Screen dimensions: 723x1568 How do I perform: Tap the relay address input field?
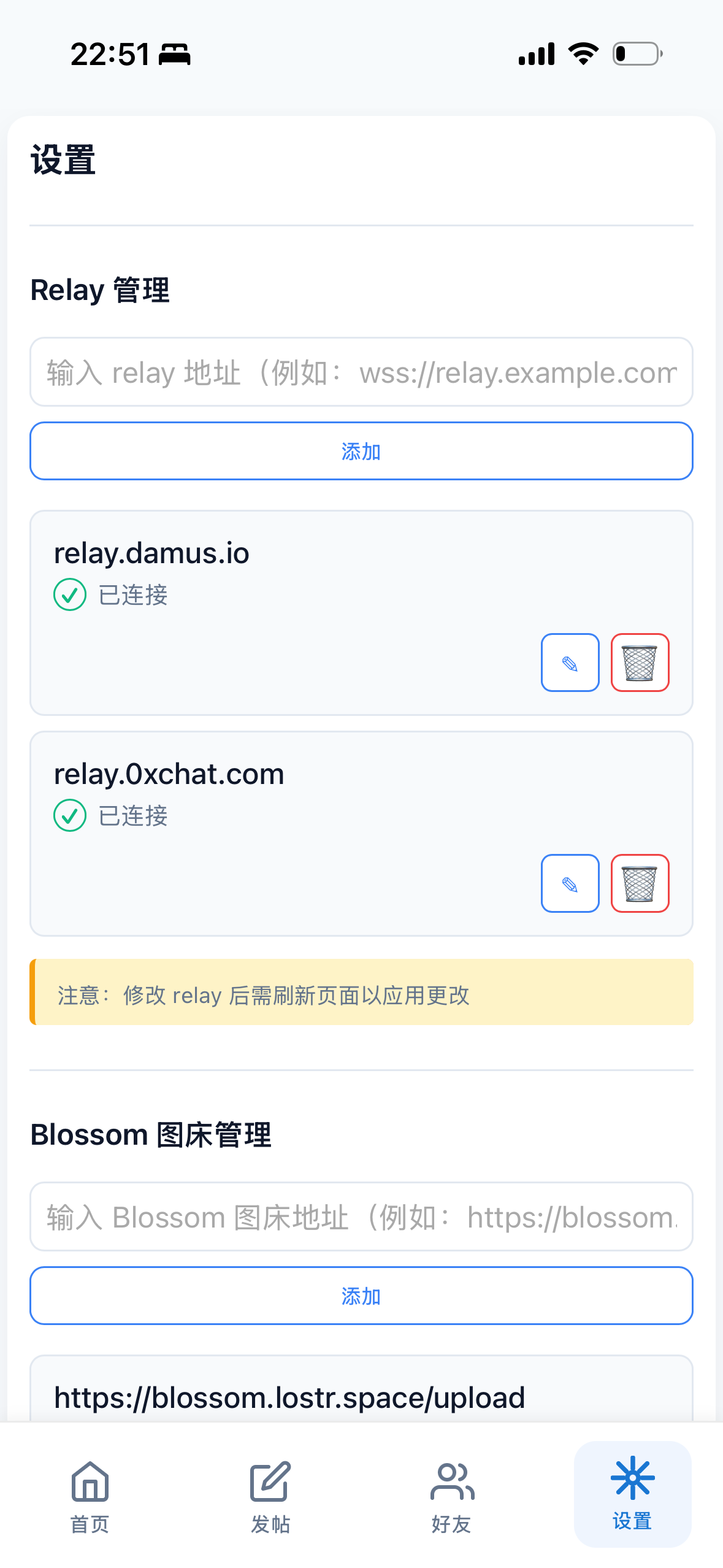(361, 372)
